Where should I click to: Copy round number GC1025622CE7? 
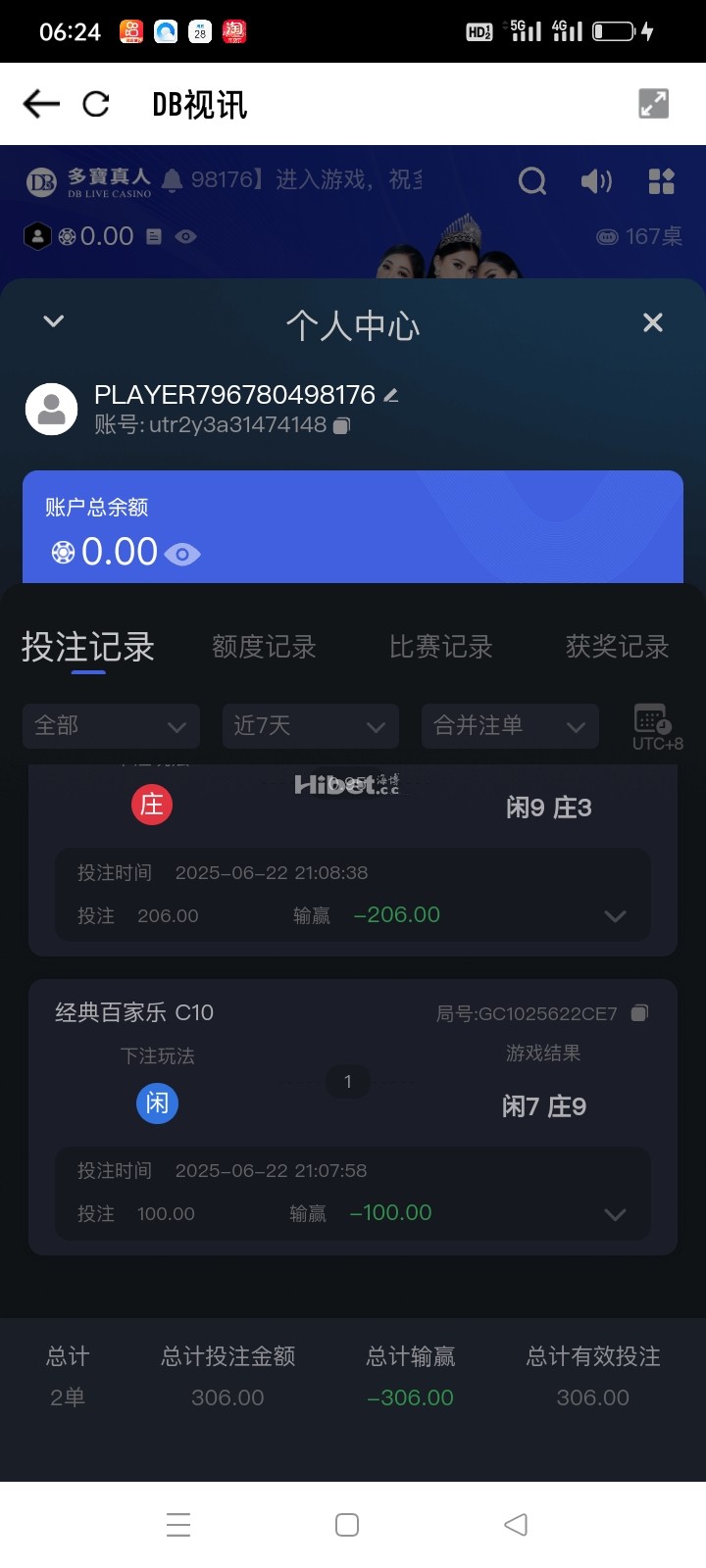[x=639, y=1013]
